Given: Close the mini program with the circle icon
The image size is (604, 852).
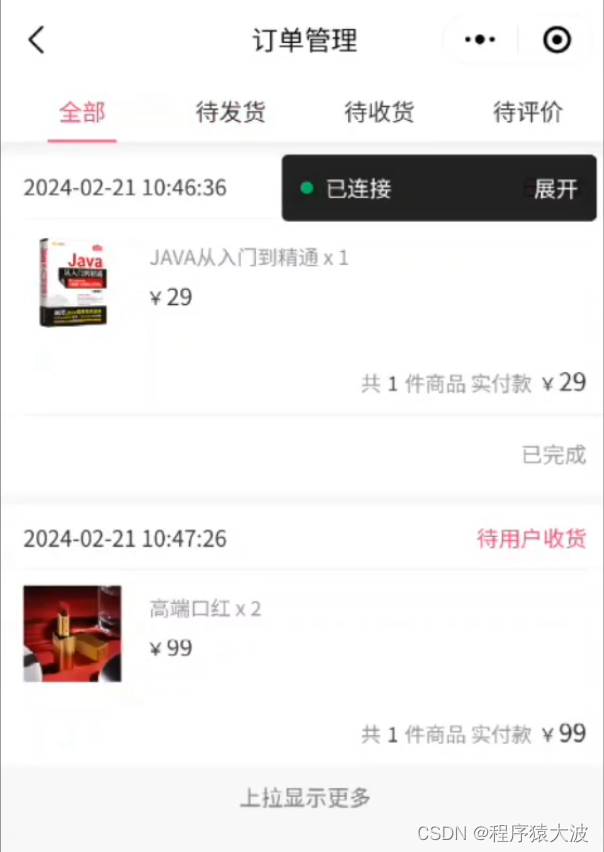Looking at the screenshot, I should click(x=557, y=40).
